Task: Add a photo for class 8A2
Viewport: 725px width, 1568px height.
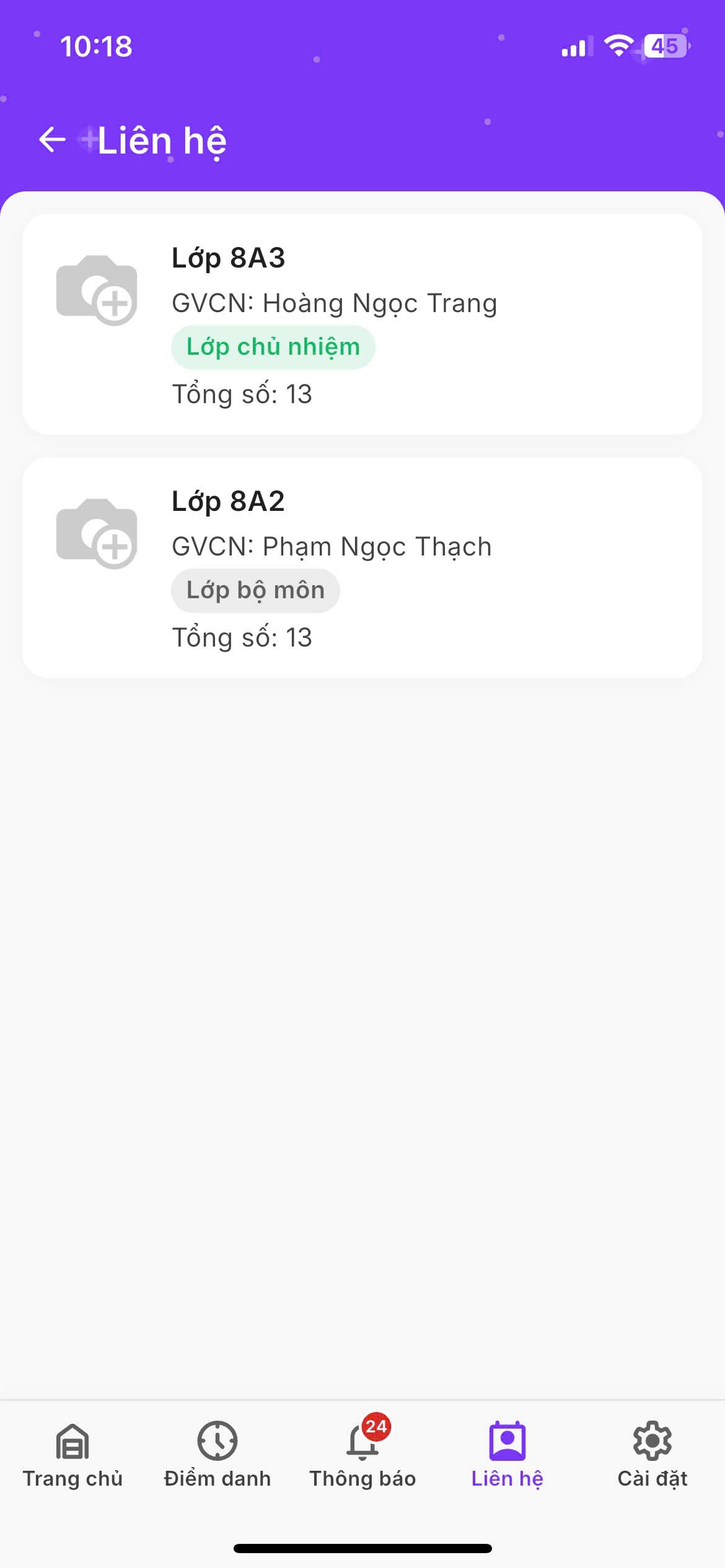Action: [97, 533]
